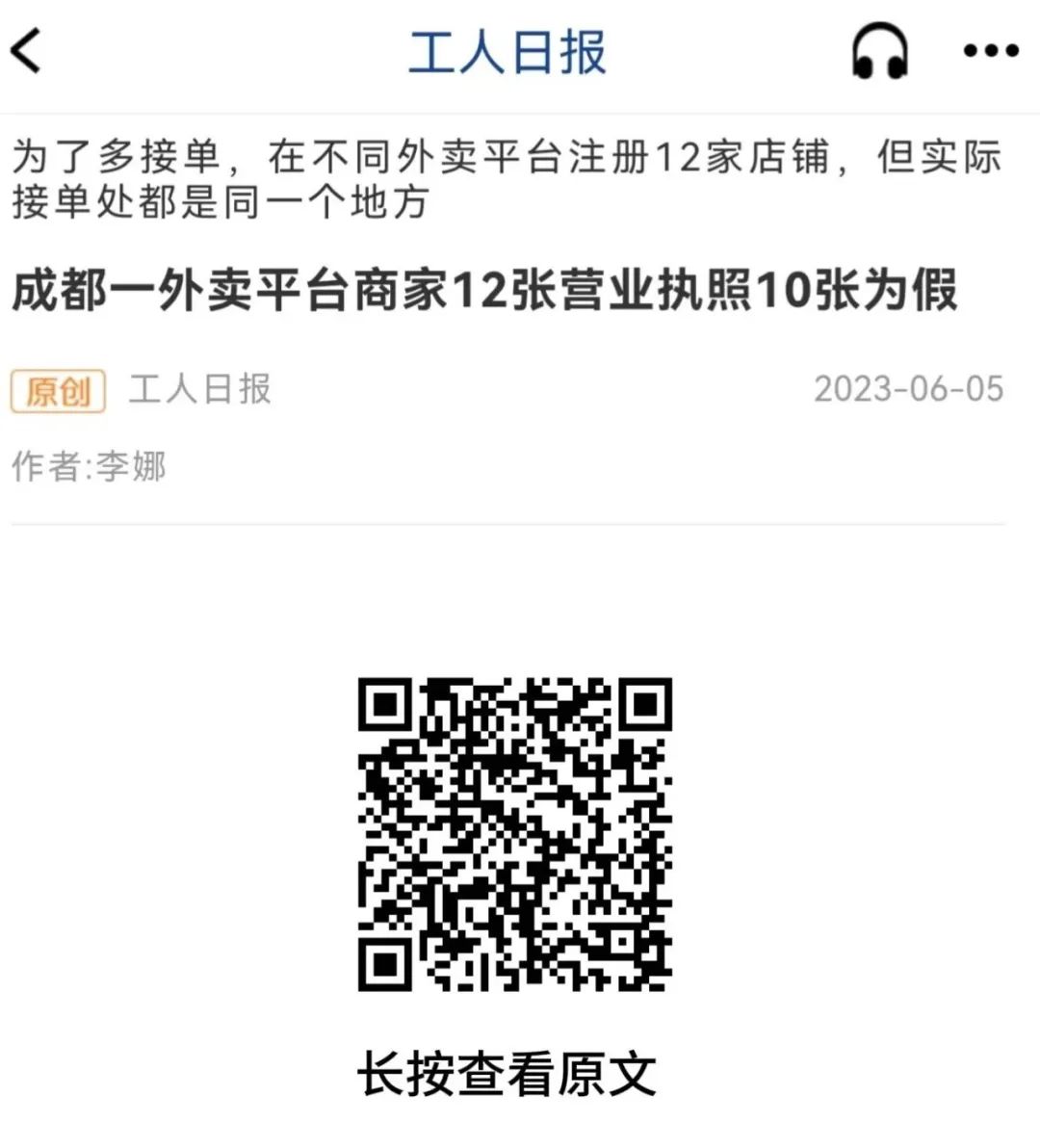This screenshot has width=1040, height=1148.
Task: Listen to the article with headphones icon
Action: point(879,51)
